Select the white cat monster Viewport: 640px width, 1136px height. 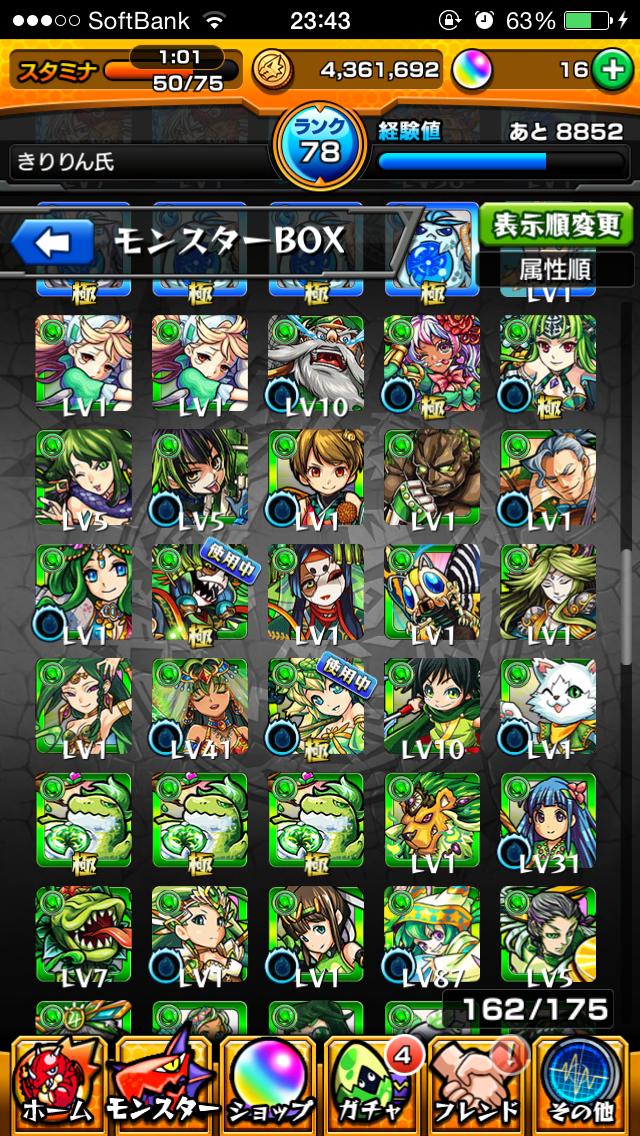(x=549, y=706)
